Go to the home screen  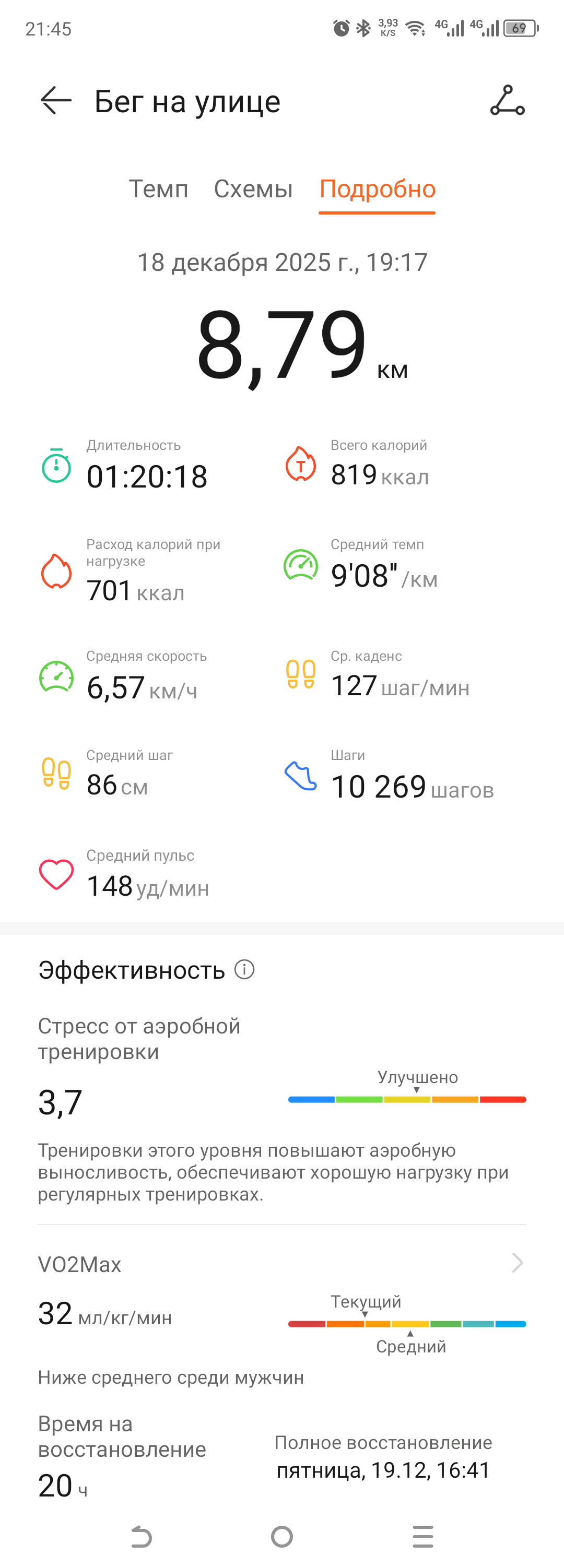(x=282, y=1536)
